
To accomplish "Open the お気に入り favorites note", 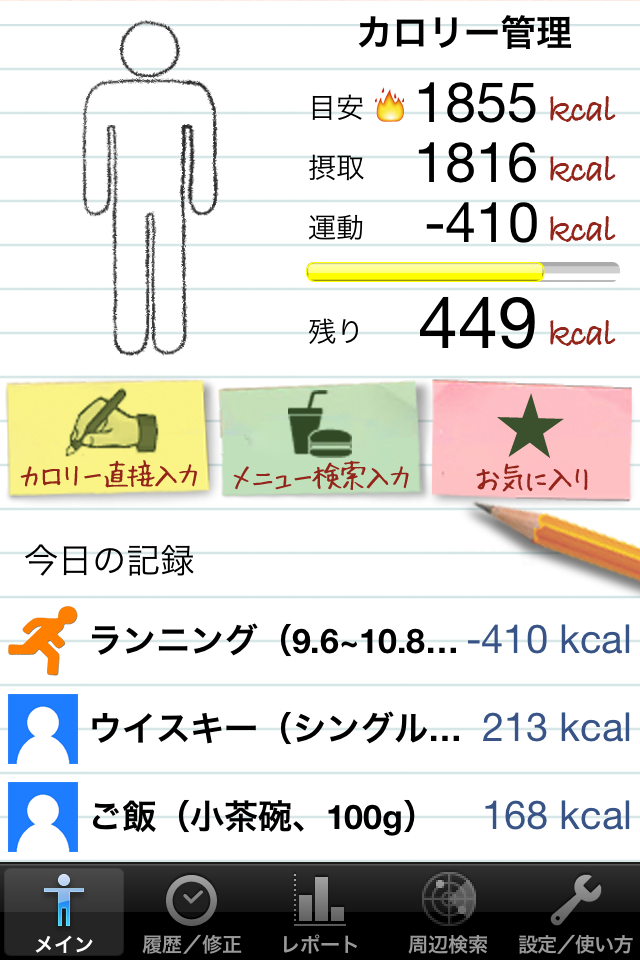I will (533, 438).
